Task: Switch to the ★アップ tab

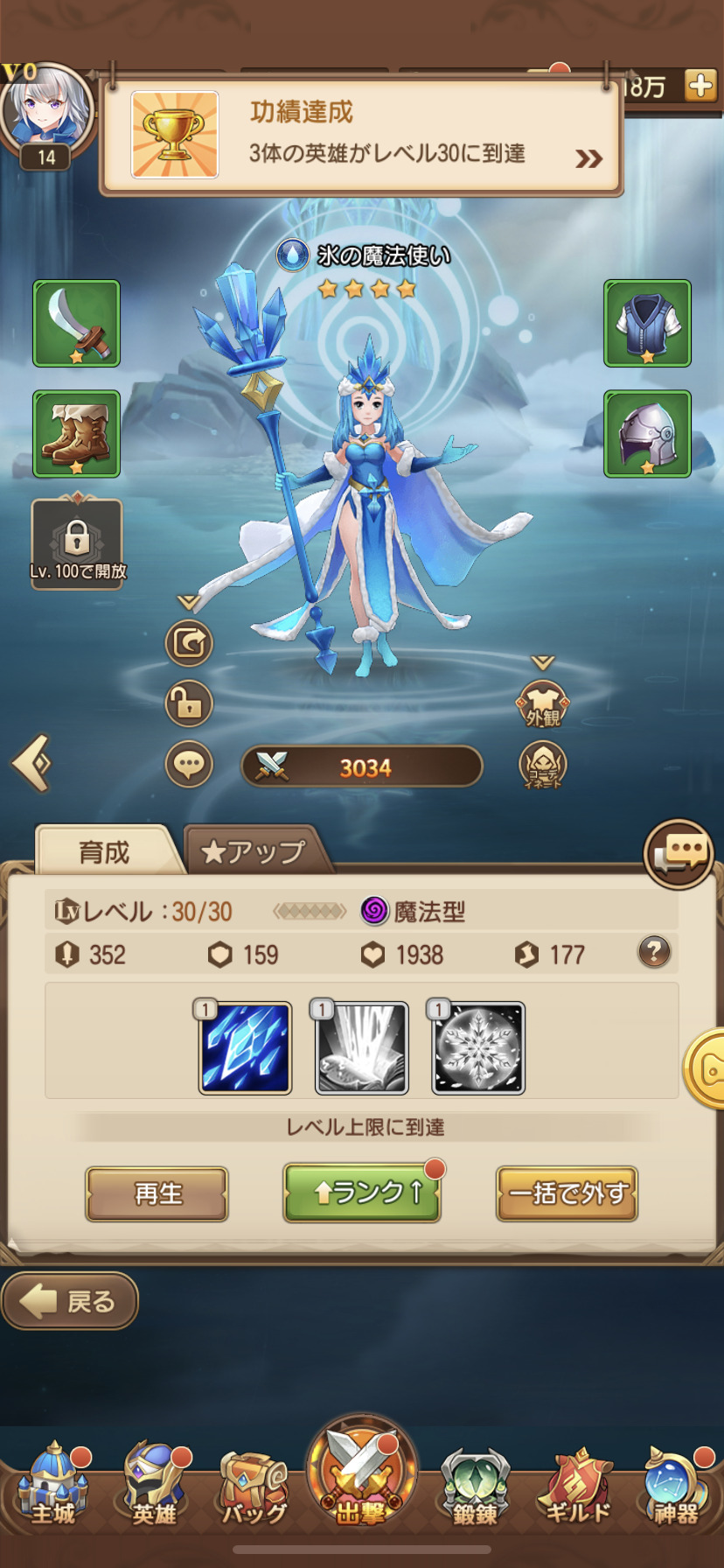Action: (254, 851)
